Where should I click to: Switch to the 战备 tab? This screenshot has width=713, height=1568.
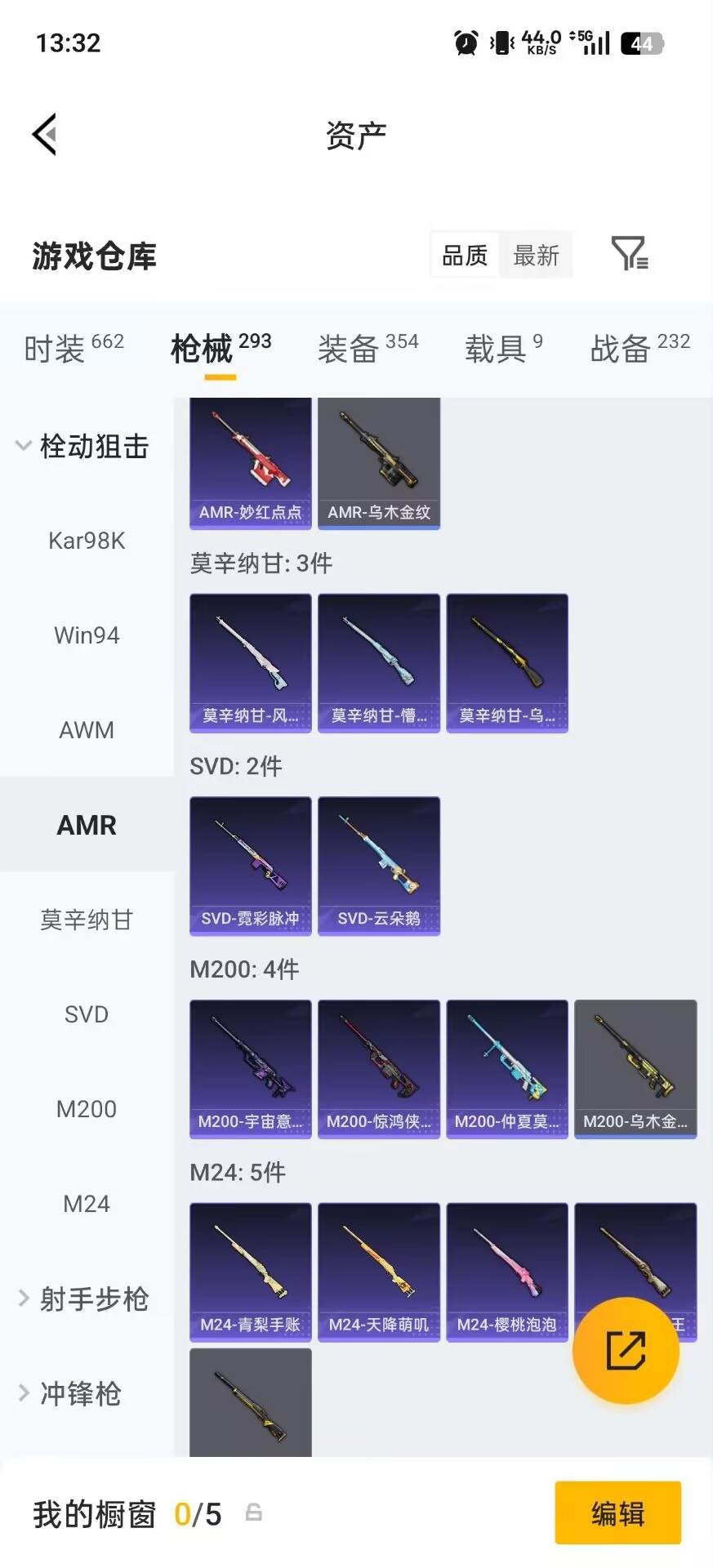[640, 348]
